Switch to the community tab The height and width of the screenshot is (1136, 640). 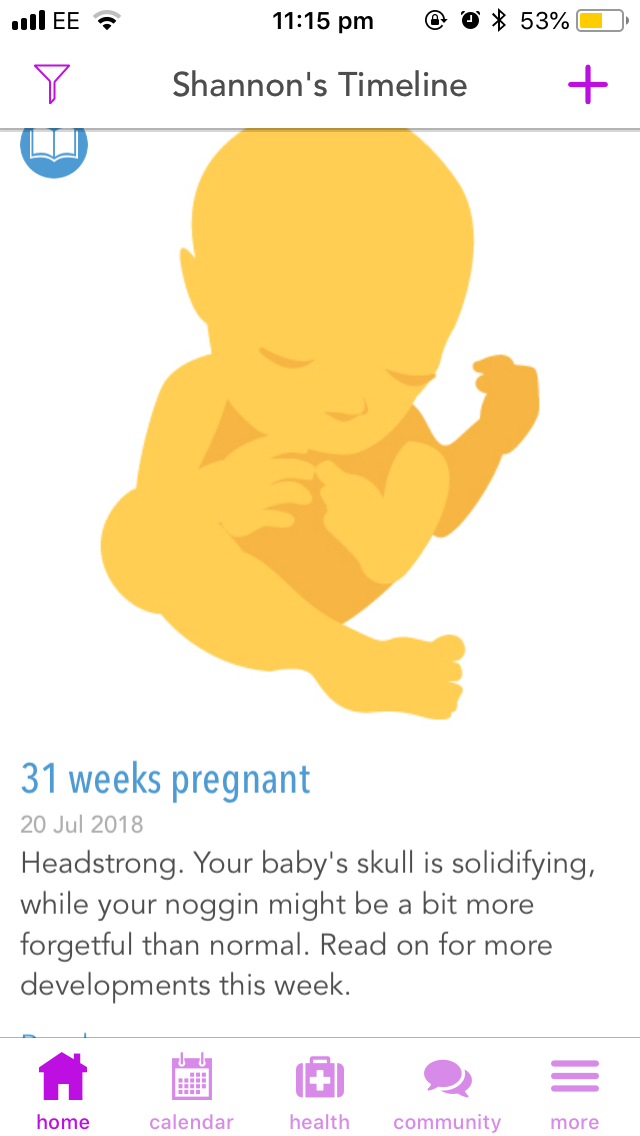447,1090
